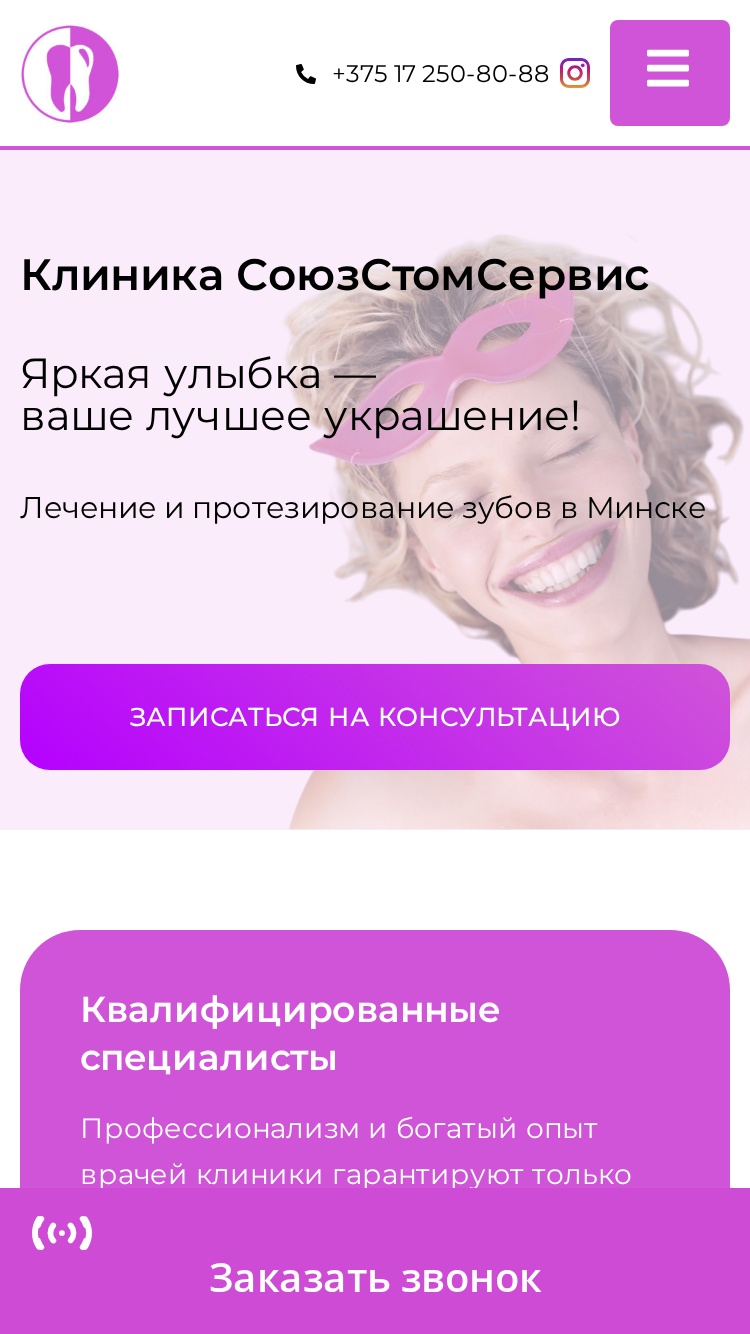Tap Заказать звонок at the bottom

click(x=375, y=1261)
